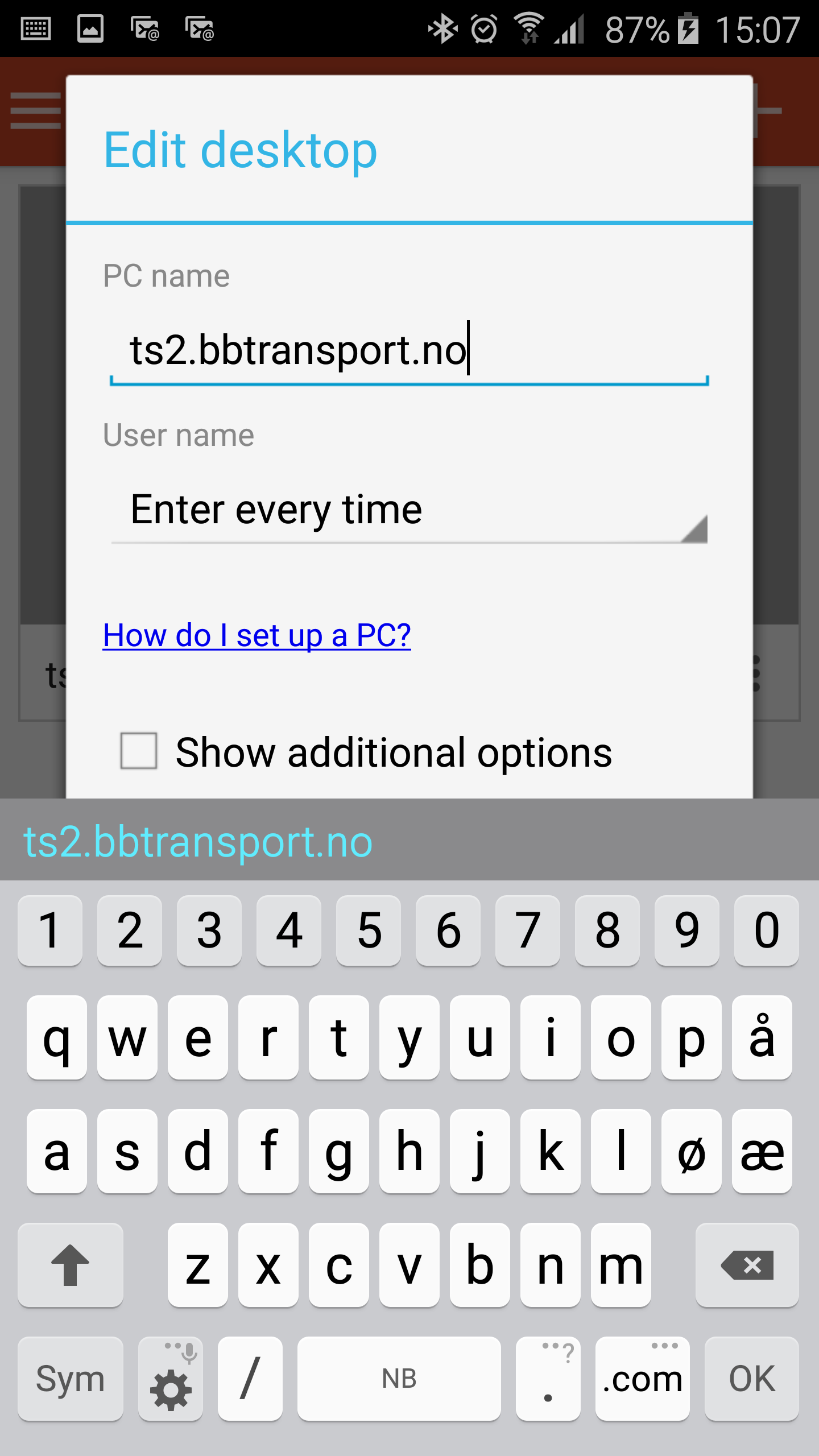Image resolution: width=819 pixels, height=1456 pixels.
Task: Open the 'How do I set up a PC?' link
Action: (x=257, y=635)
